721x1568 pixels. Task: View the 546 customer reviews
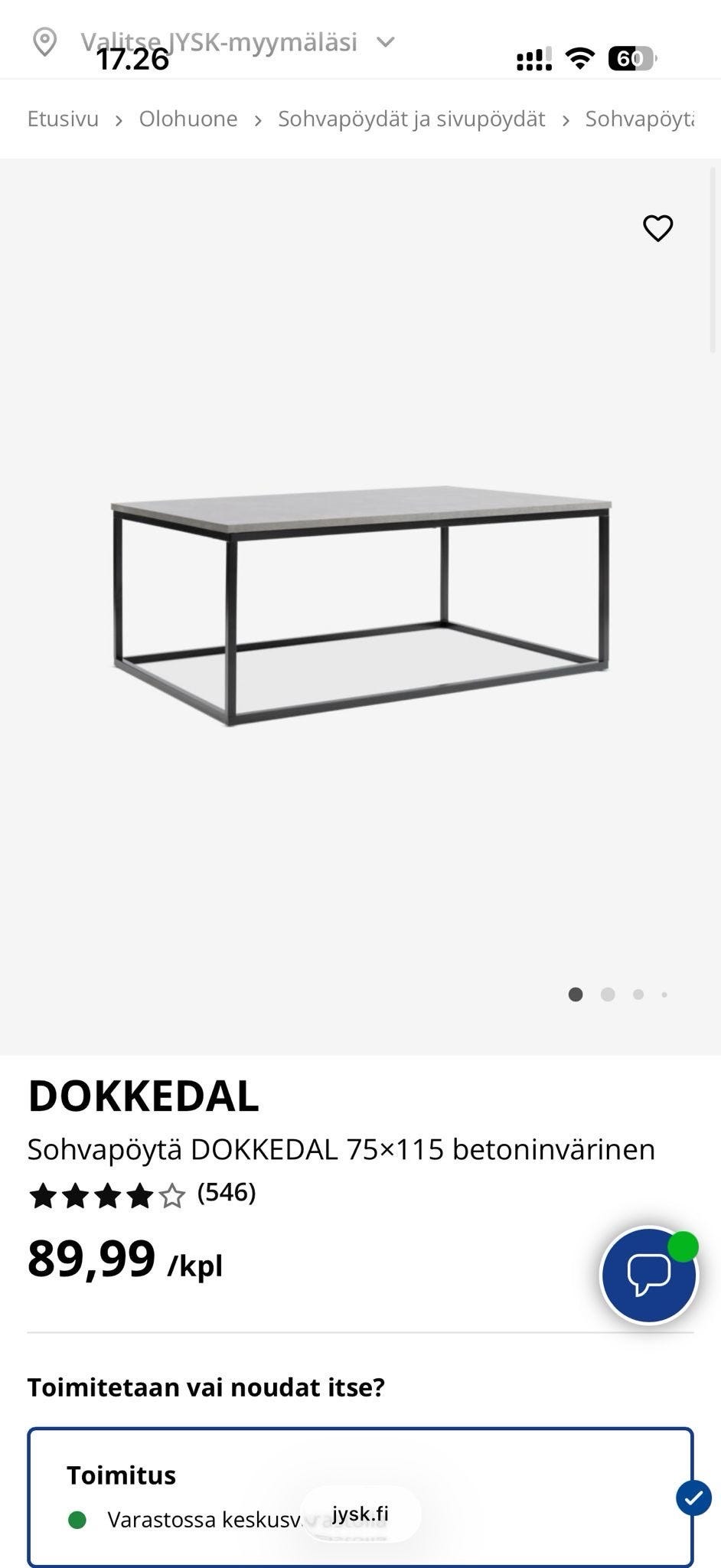click(x=226, y=1193)
